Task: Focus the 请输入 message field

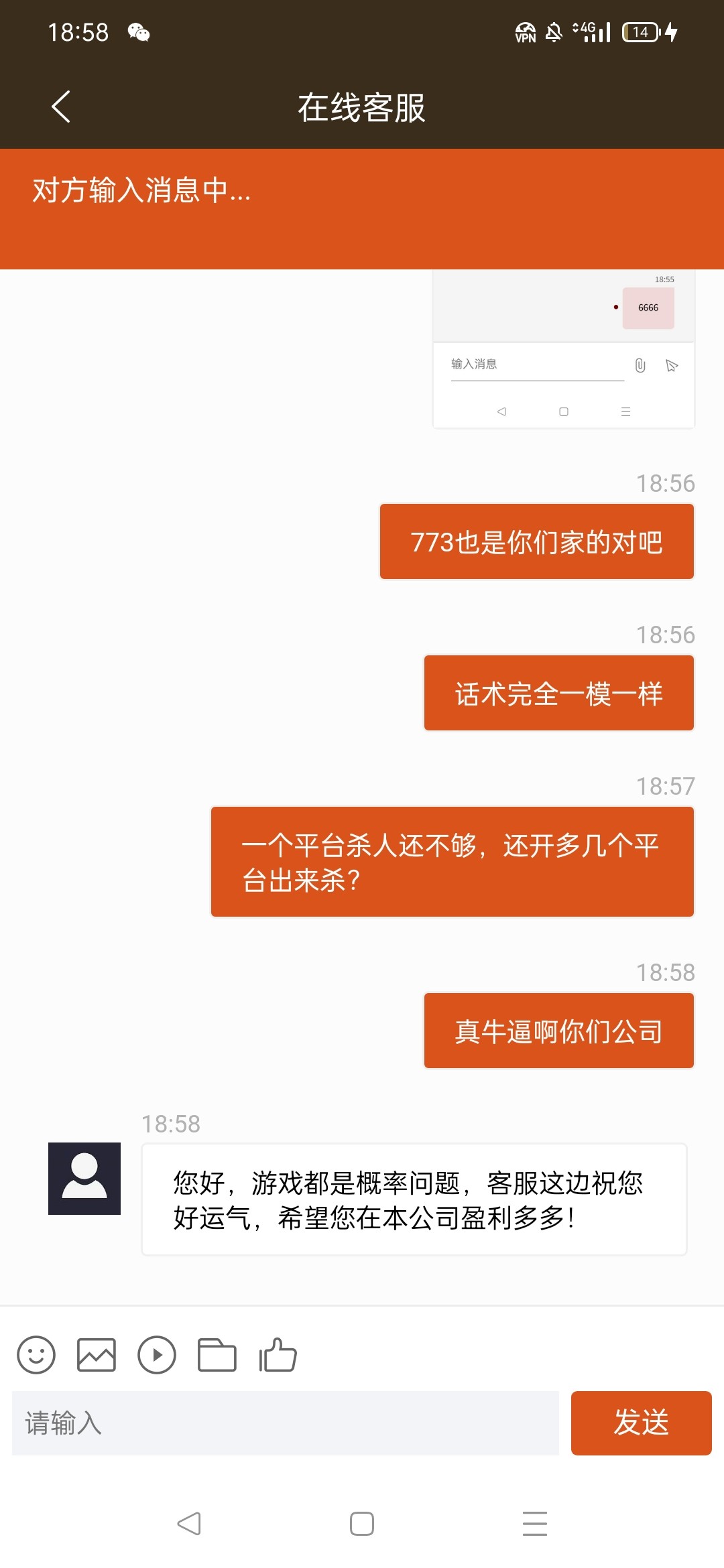Action: (286, 1423)
